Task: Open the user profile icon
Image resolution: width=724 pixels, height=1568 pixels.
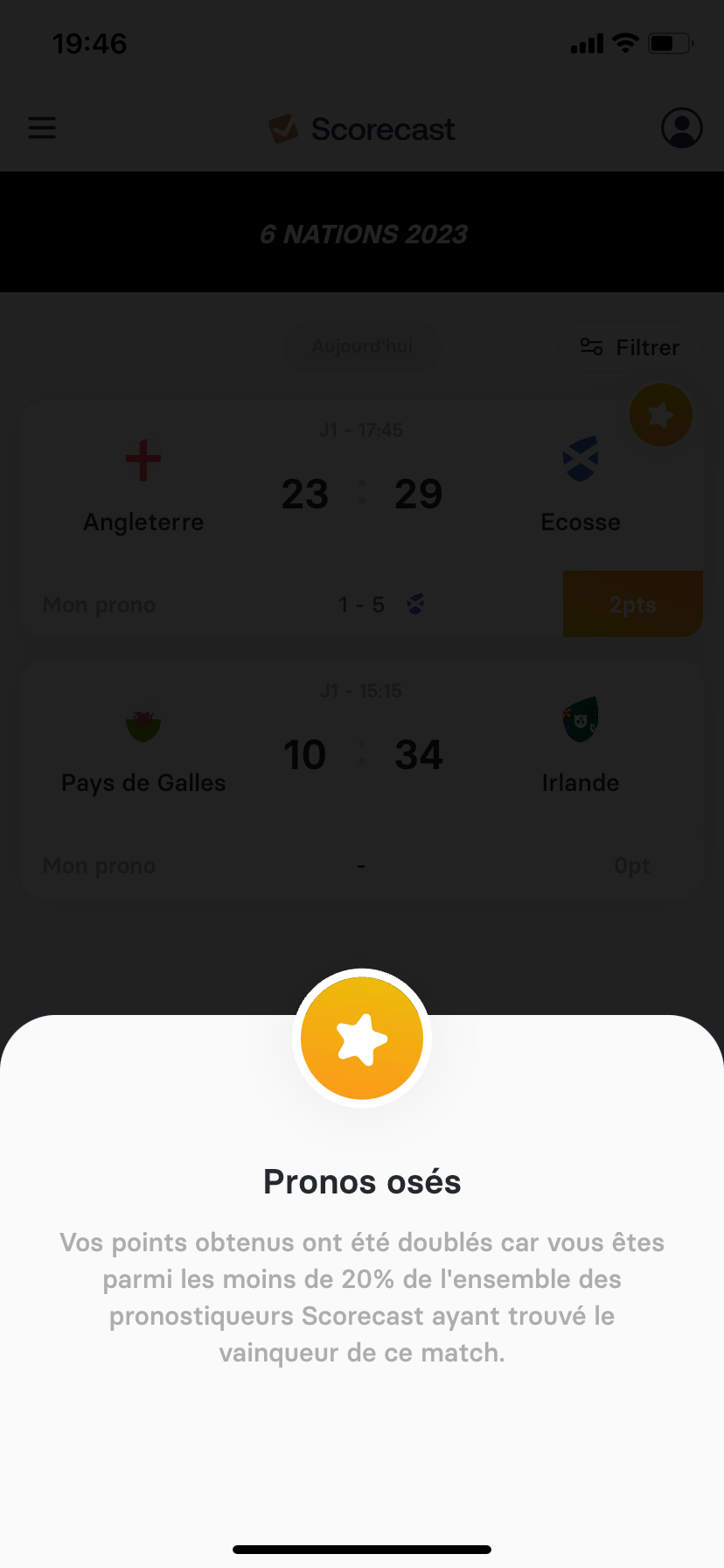Action: (682, 128)
